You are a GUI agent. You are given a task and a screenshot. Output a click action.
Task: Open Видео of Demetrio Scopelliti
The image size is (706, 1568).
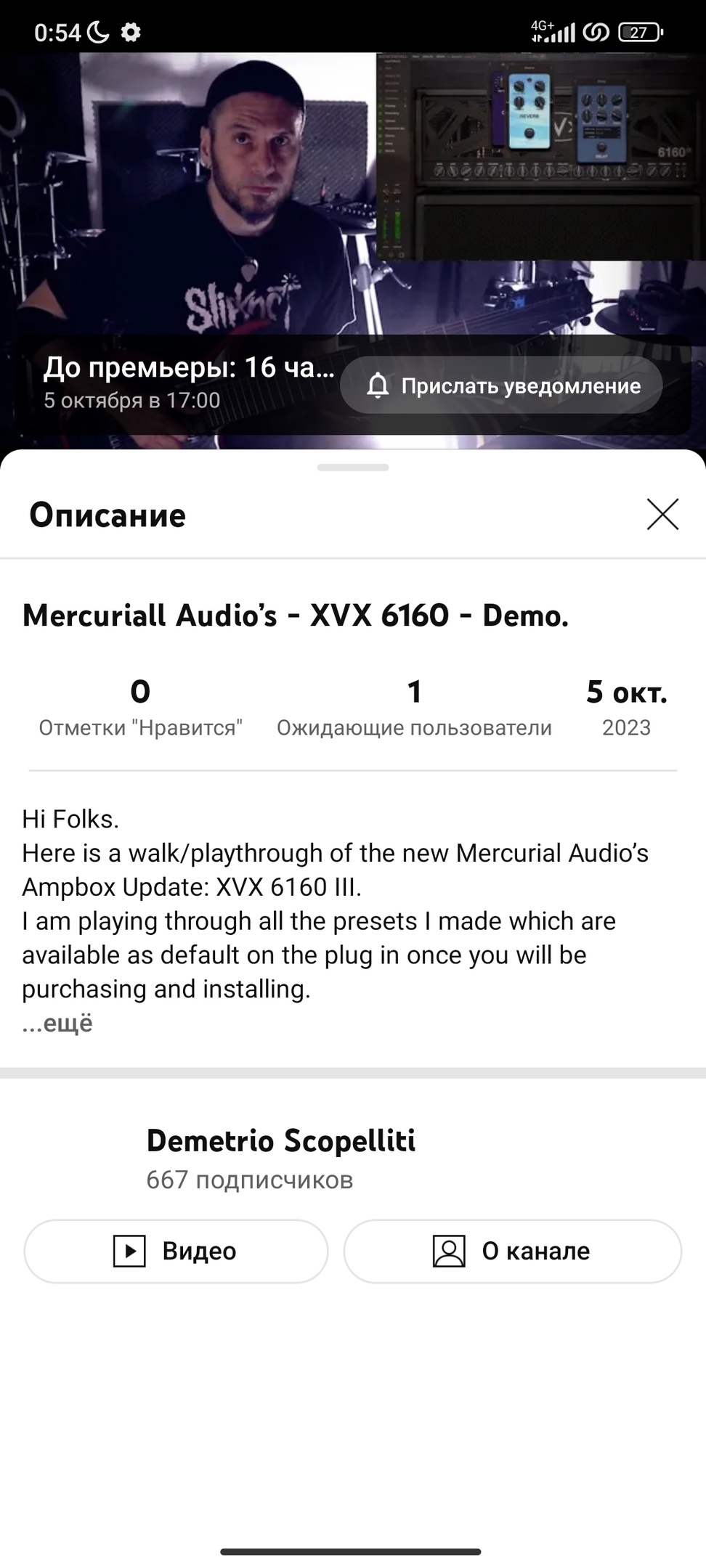point(176,1251)
